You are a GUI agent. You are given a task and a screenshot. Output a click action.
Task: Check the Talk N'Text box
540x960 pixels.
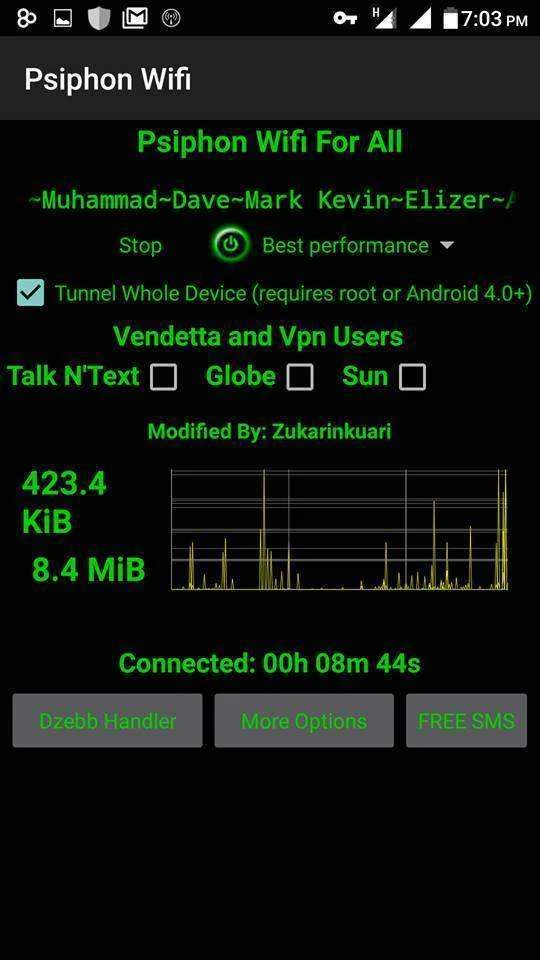click(x=163, y=377)
